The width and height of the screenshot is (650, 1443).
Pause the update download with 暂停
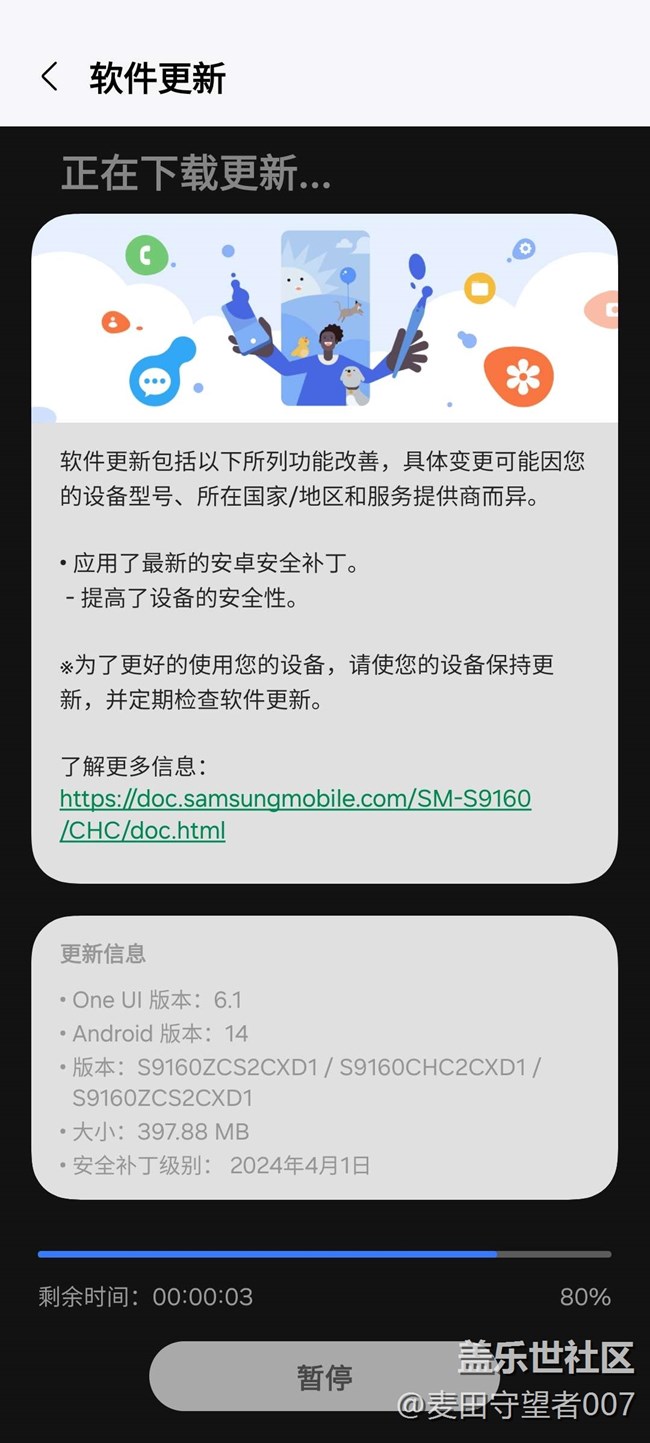[x=324, y=1377]
